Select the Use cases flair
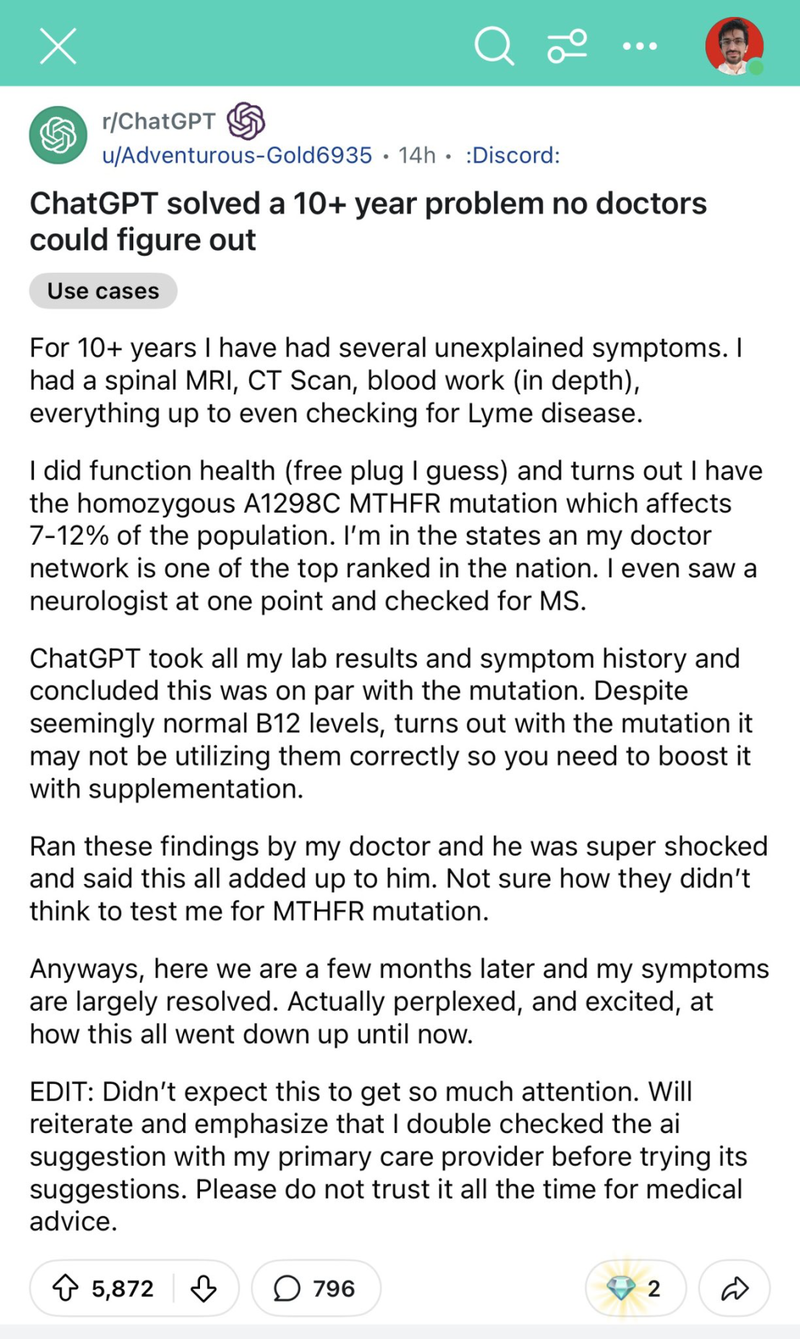This screenshot has height=1339, width=800. pyautogui.click(x=103, y=291)
